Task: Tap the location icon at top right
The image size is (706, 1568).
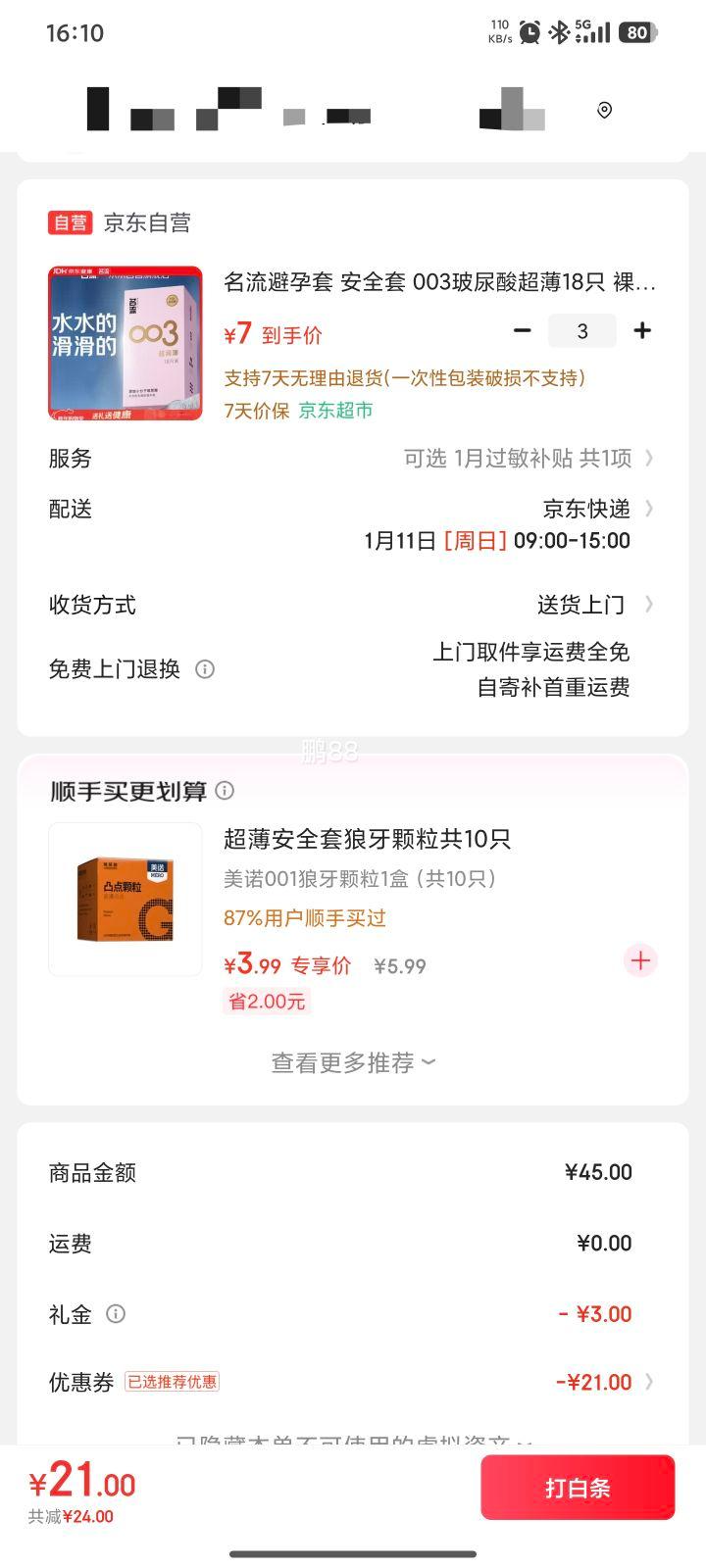Action: (x=603, y=110)
